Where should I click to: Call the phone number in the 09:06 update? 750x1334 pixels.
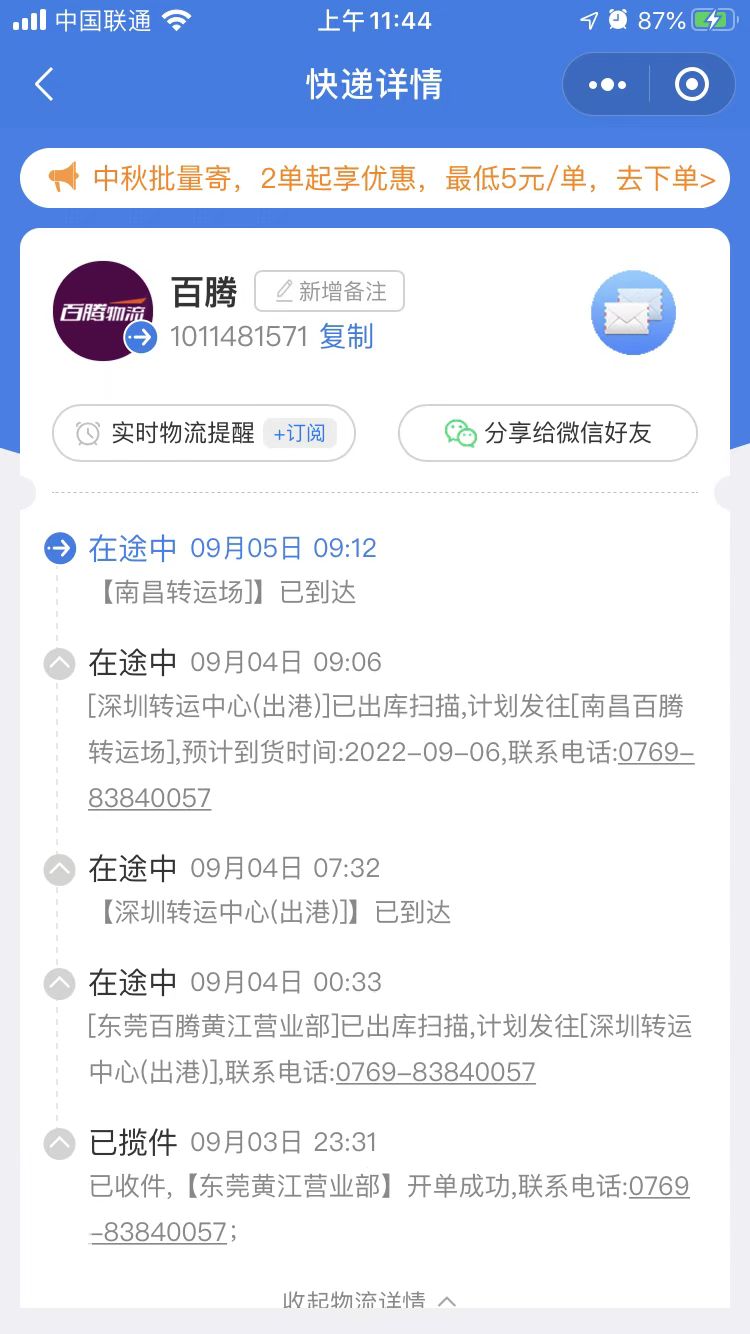(391, 776)
